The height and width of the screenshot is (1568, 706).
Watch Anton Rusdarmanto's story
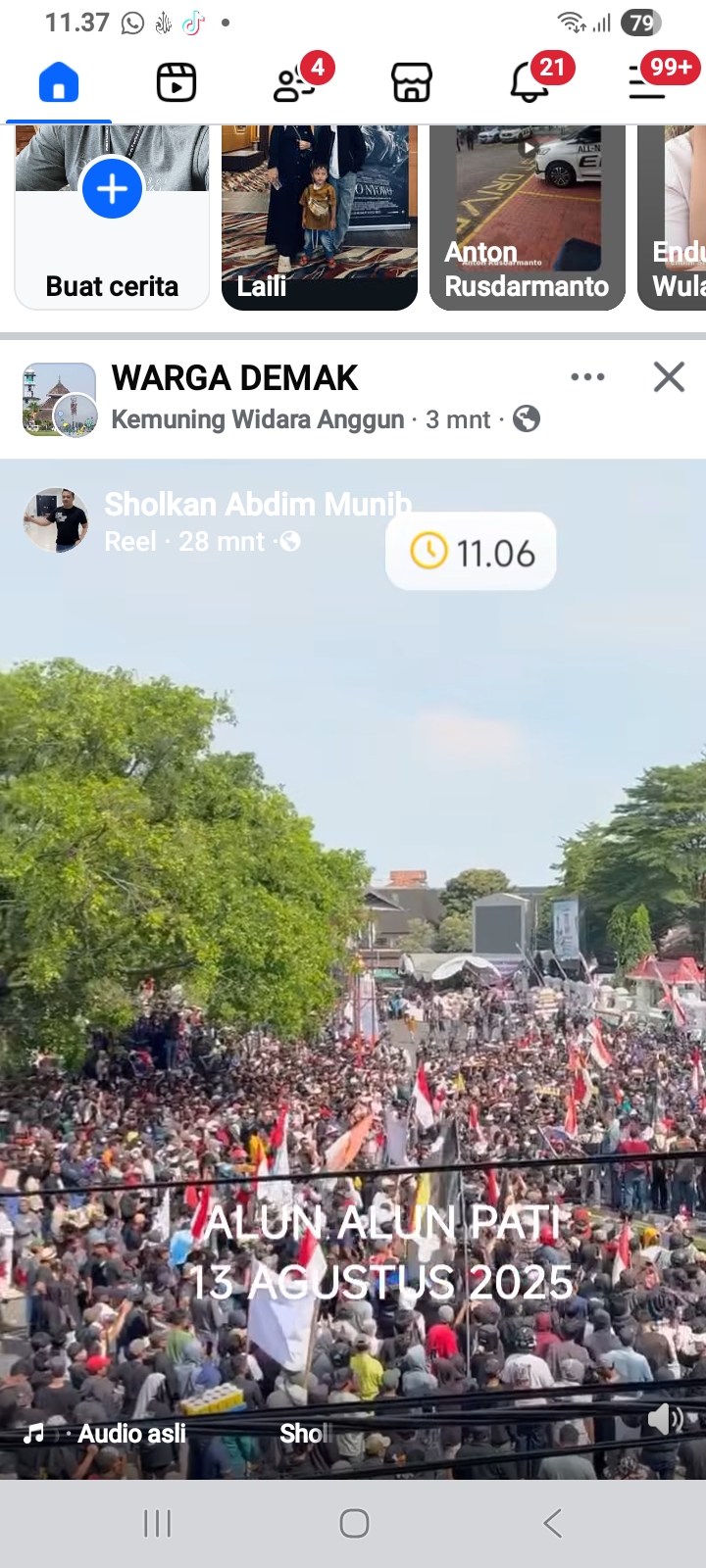click(x=528, y=218)
